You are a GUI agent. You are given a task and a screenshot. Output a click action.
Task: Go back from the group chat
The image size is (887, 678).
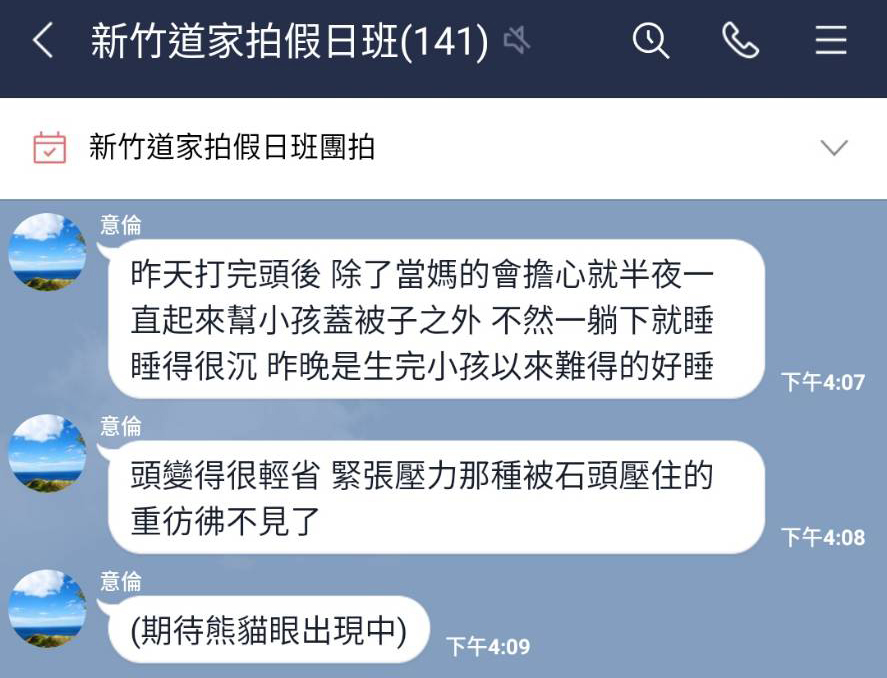point(42,42)
